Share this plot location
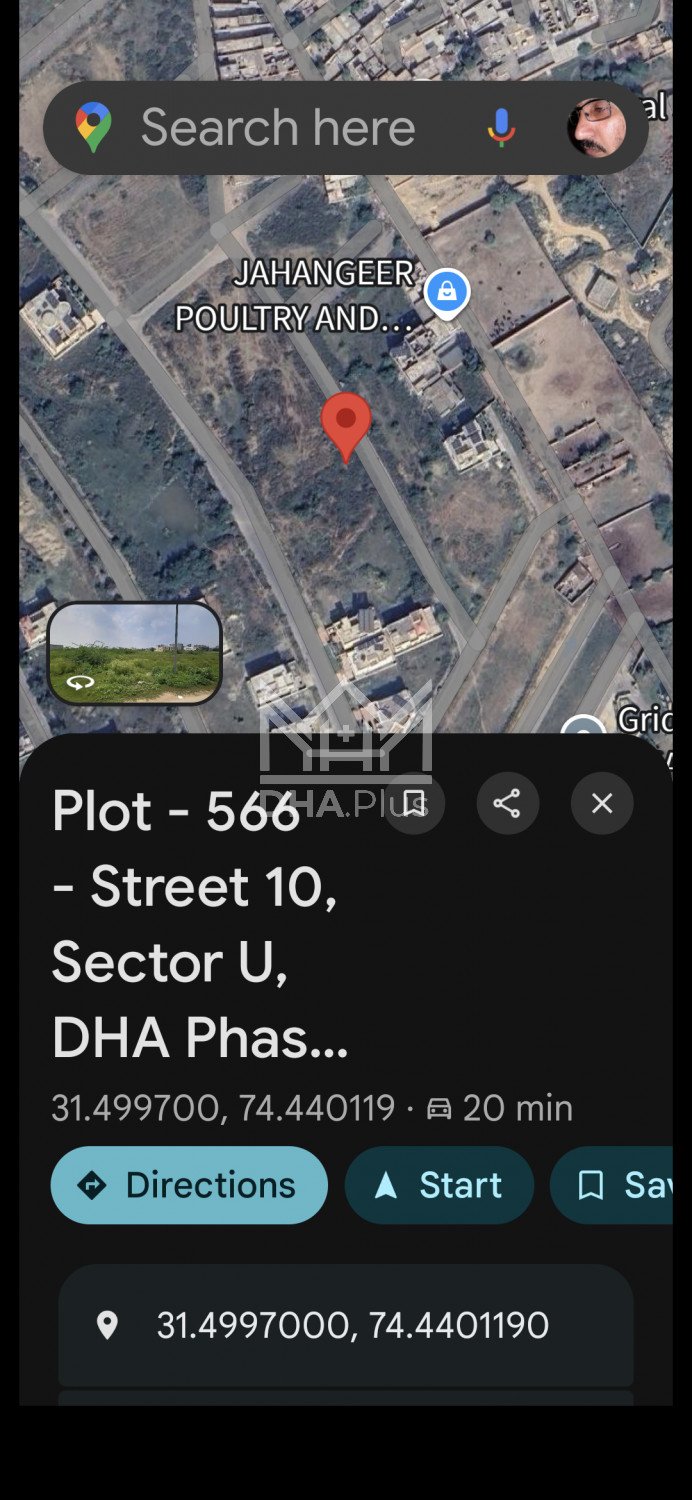The image size is (692, 1500). (507, 803)
